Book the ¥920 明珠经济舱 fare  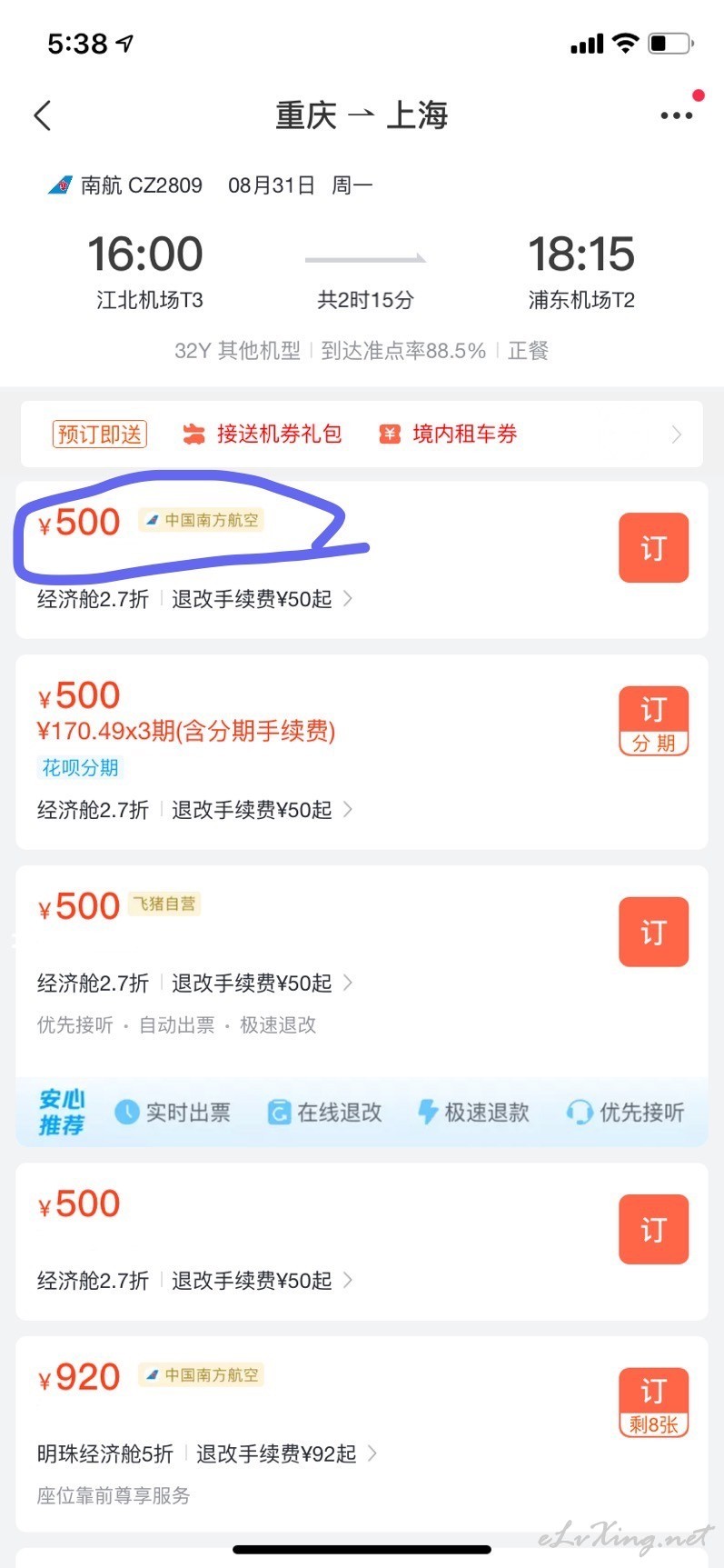[653, 1403]
